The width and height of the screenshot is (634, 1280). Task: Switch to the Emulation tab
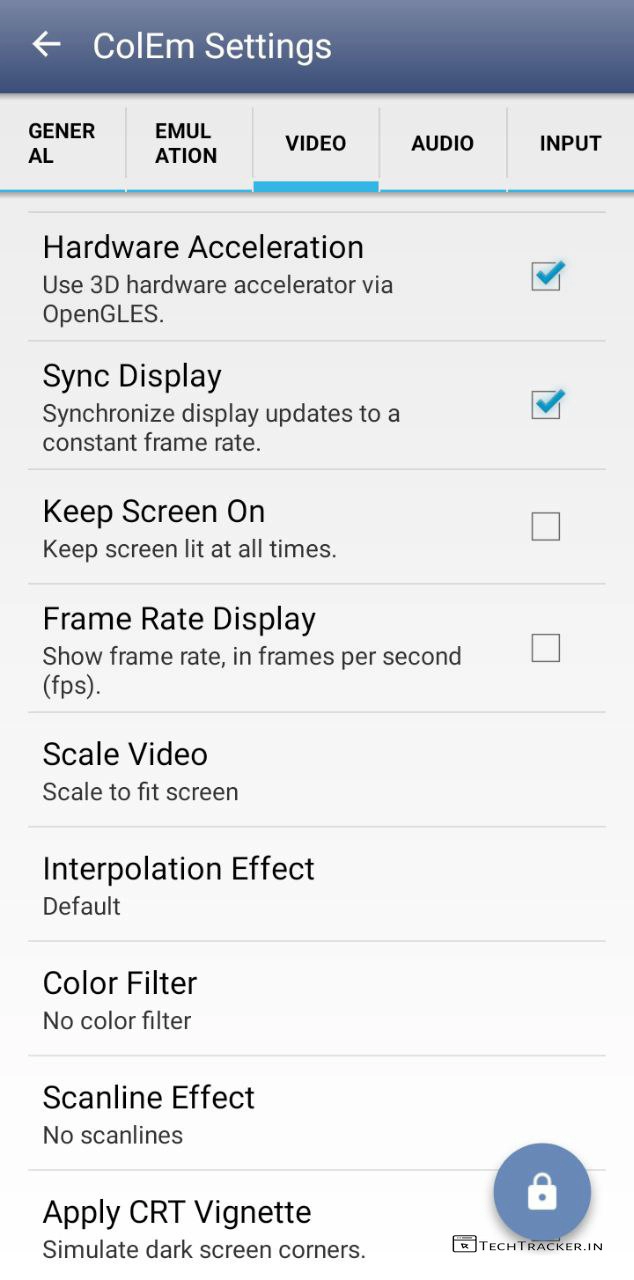tap(187, 144)
